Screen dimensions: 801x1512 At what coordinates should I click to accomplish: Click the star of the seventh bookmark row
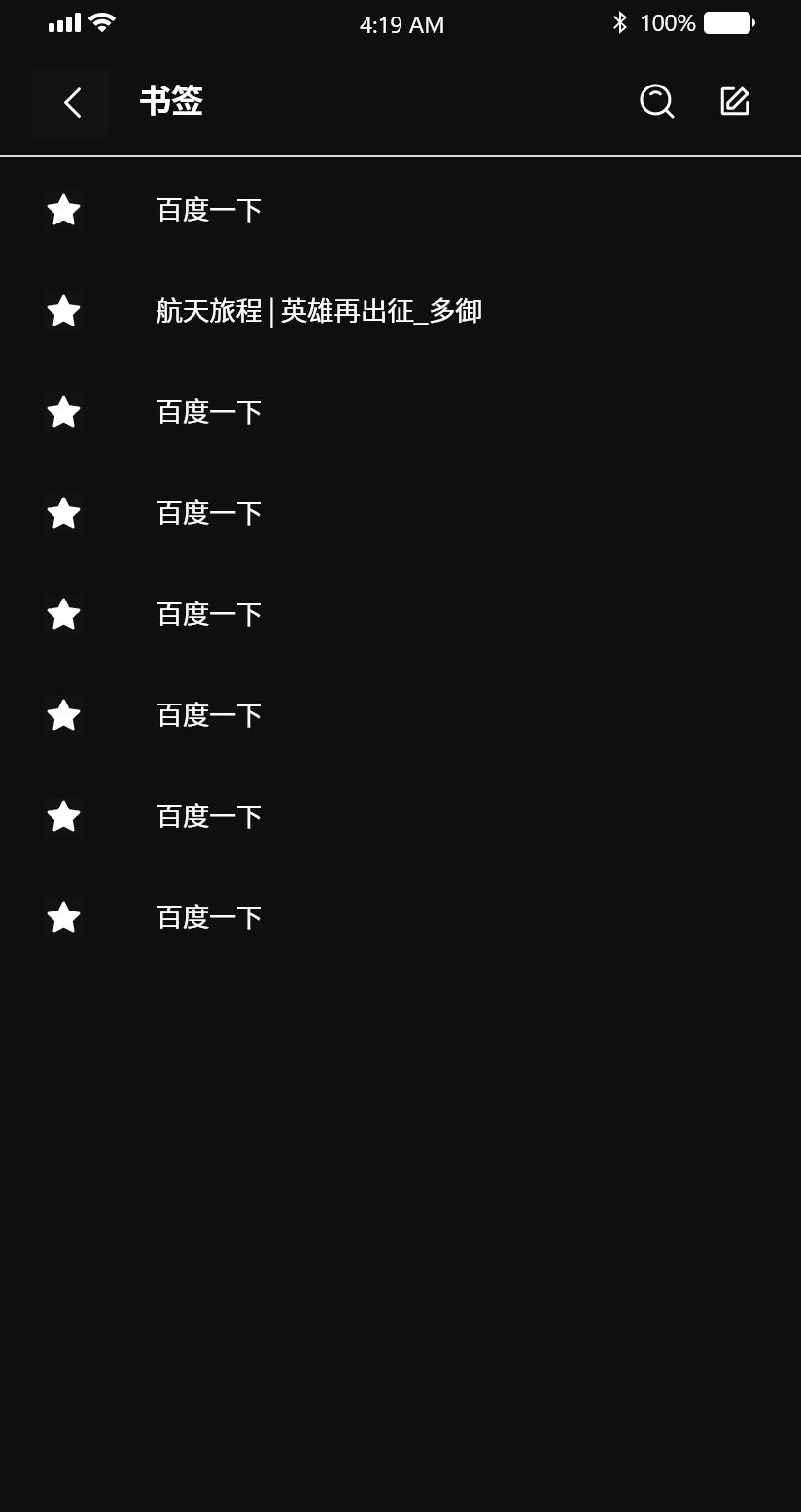(63, 816)
